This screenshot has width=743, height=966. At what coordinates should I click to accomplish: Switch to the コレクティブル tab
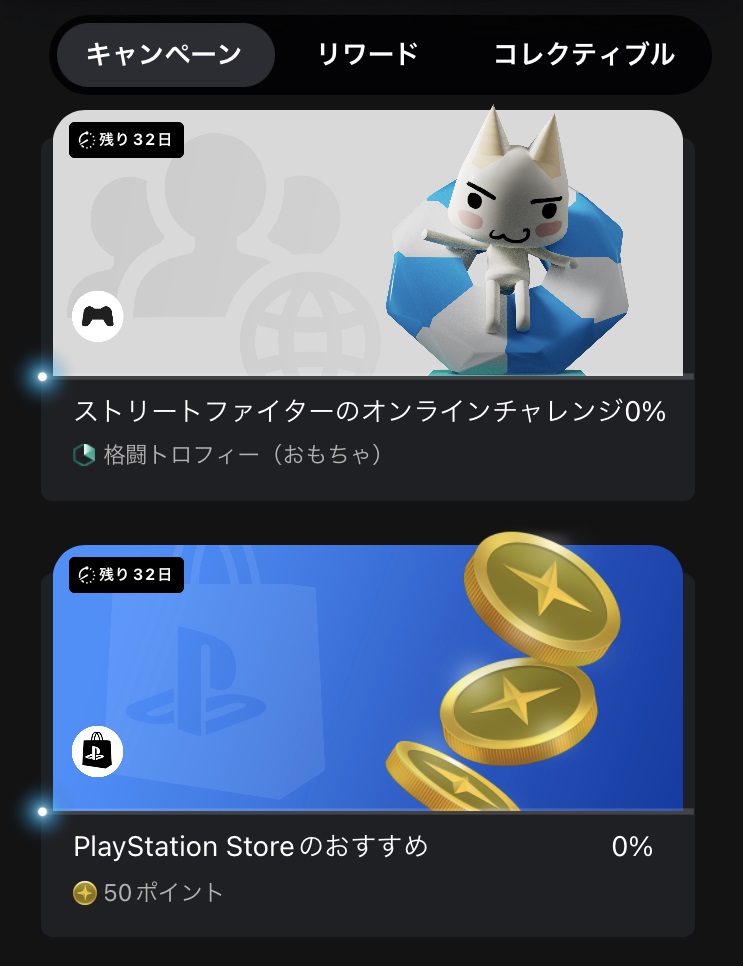click(583, 54)
